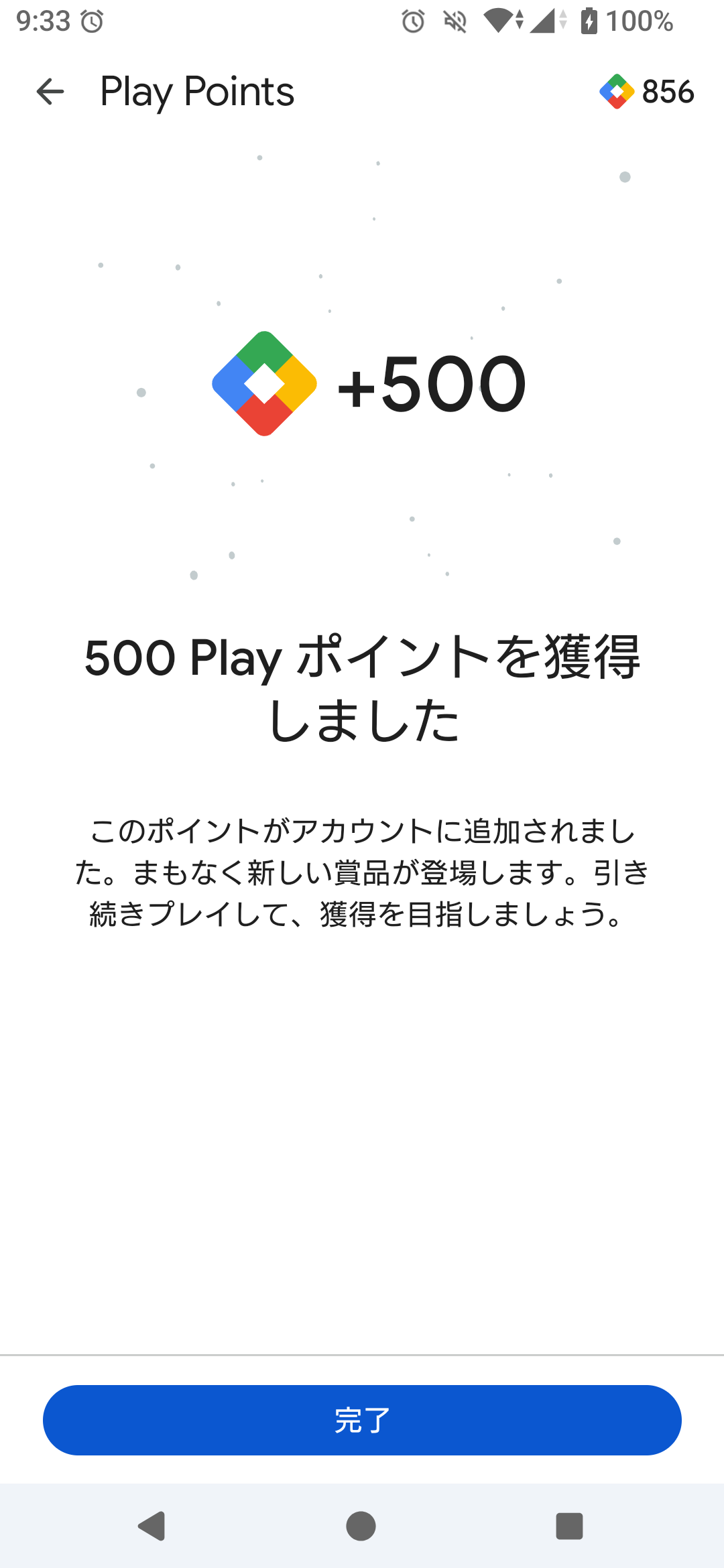
Task: Go back from Play Points screen
Action: point(50,92)
